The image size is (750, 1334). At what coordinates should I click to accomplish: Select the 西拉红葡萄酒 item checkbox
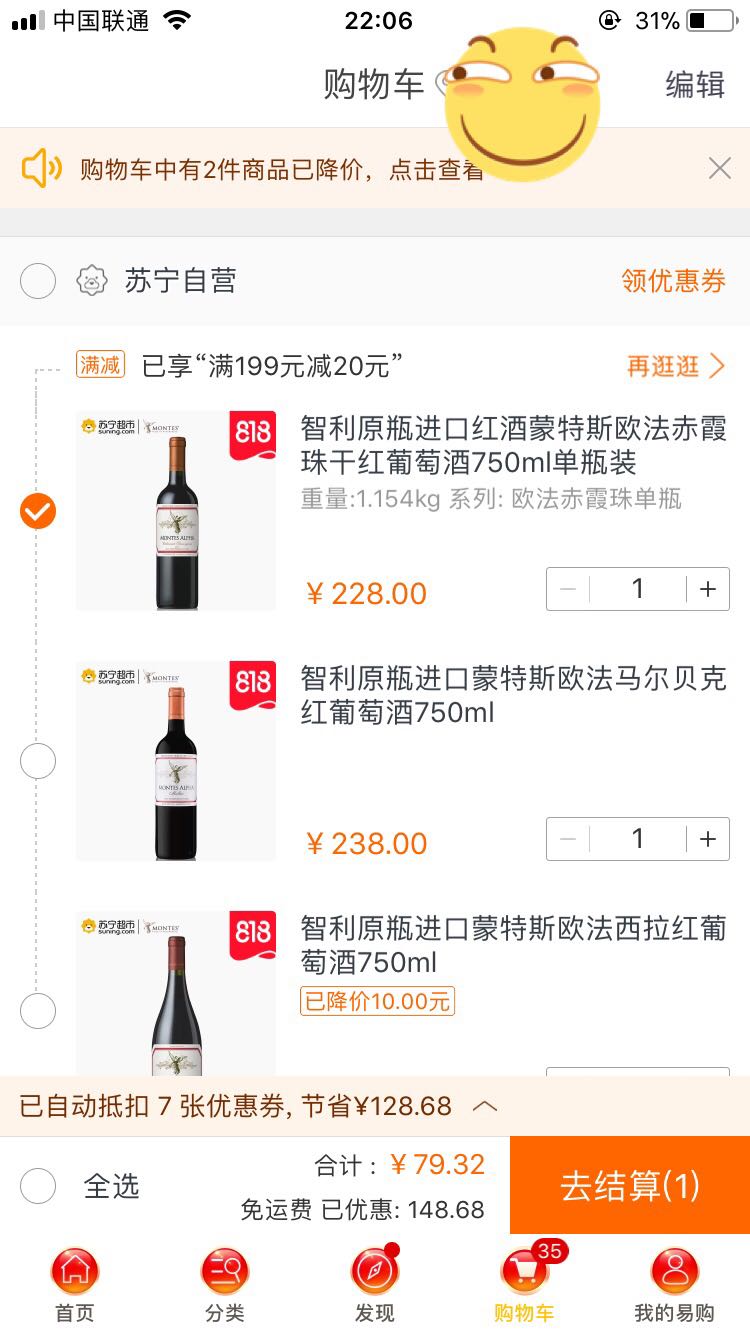point(38,1011)
